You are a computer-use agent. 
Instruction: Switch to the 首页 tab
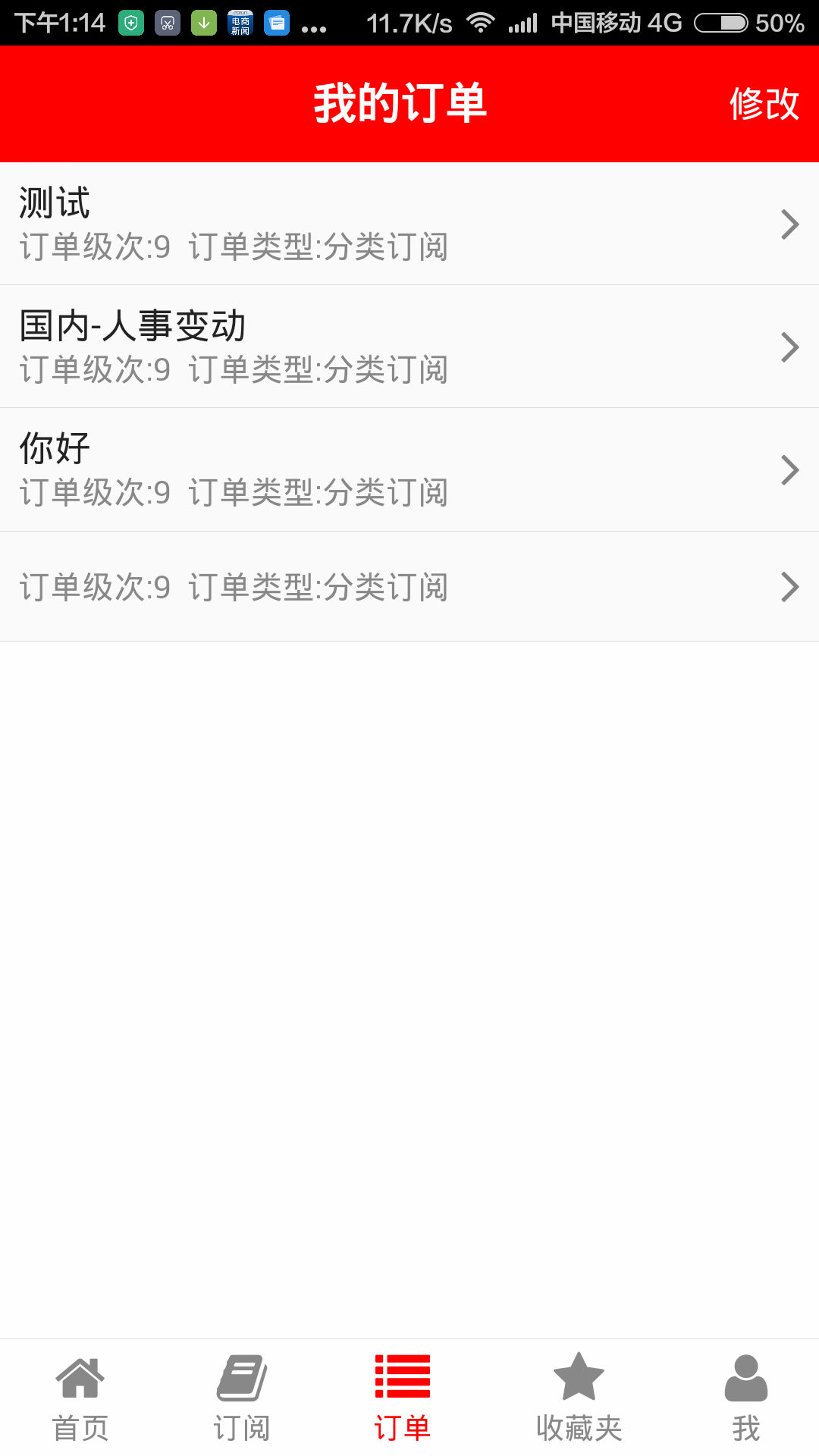pyautogui.click(x=80, y=1398)
